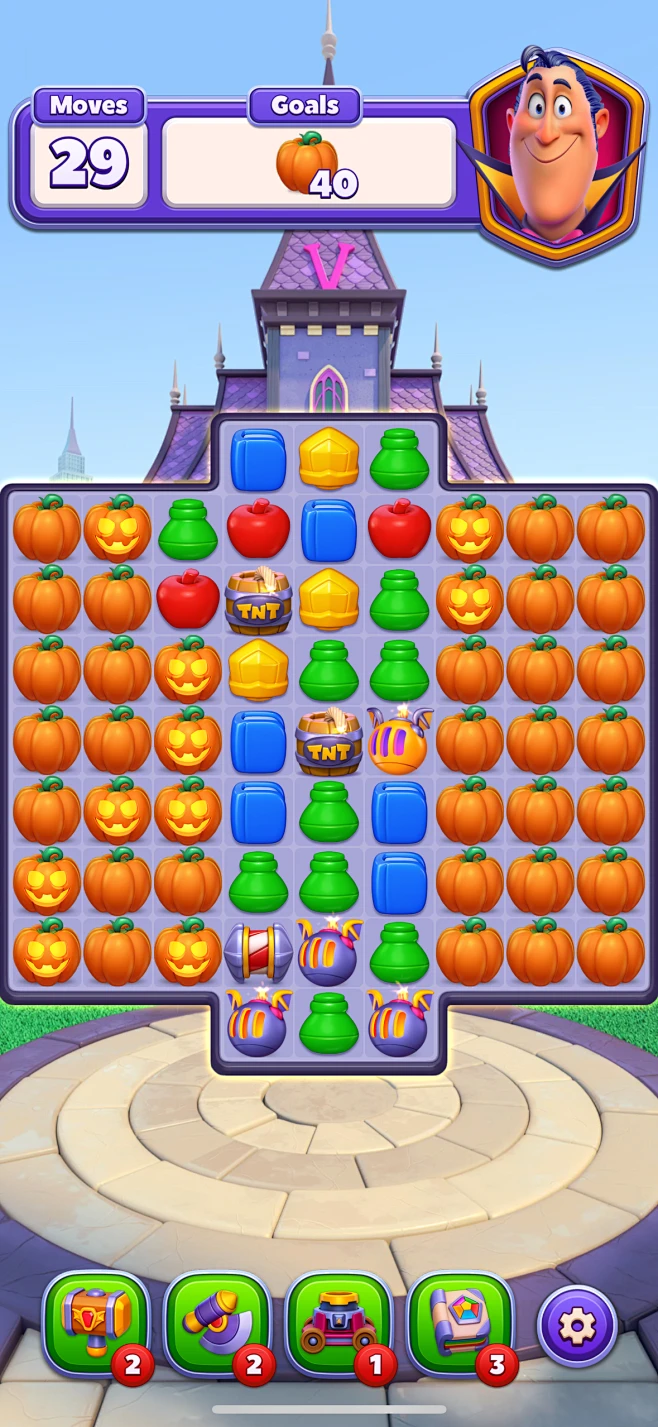Fire the striped rocket on the board

[258, 953]
